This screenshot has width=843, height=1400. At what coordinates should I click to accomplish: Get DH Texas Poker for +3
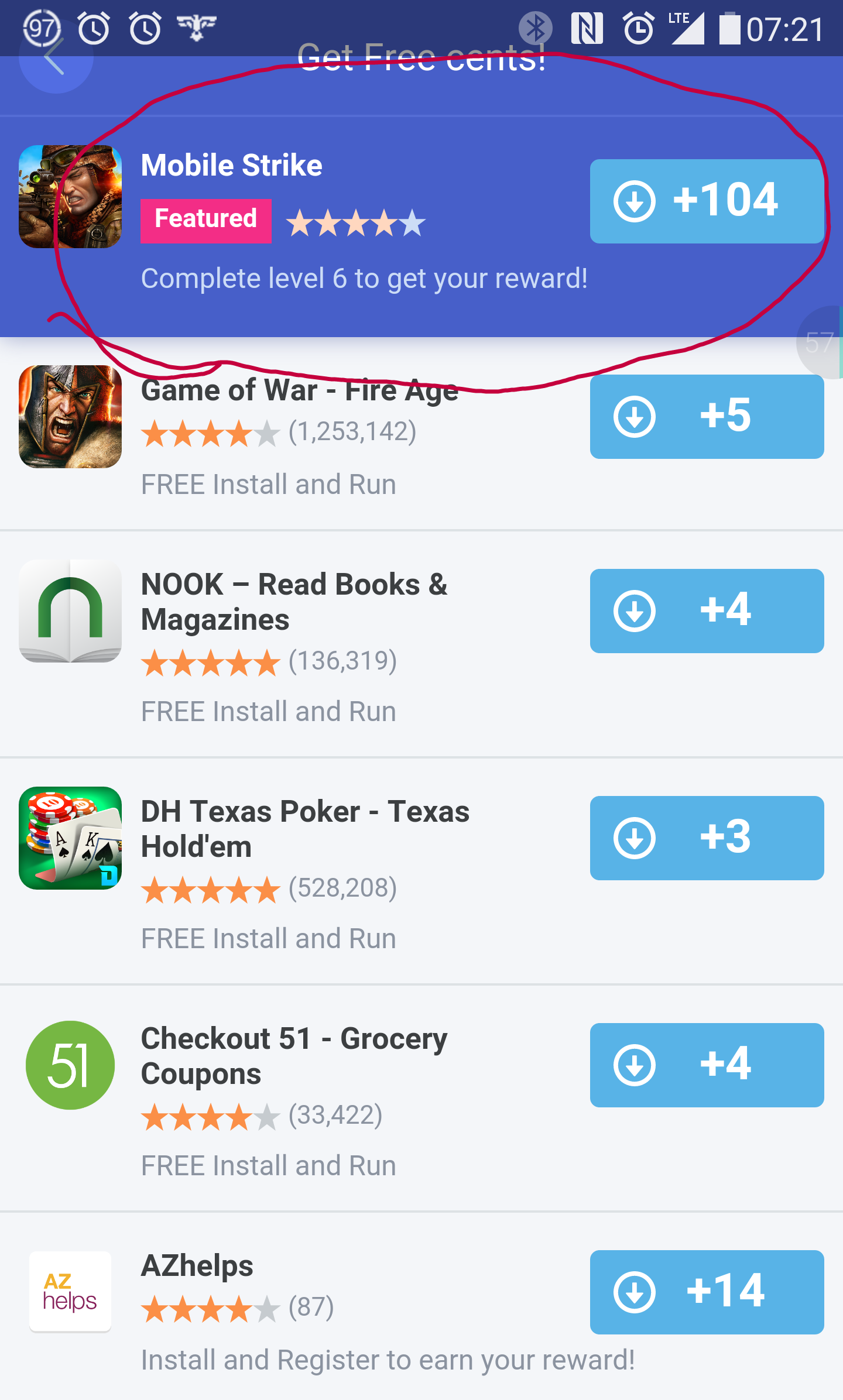pos(707,838)
